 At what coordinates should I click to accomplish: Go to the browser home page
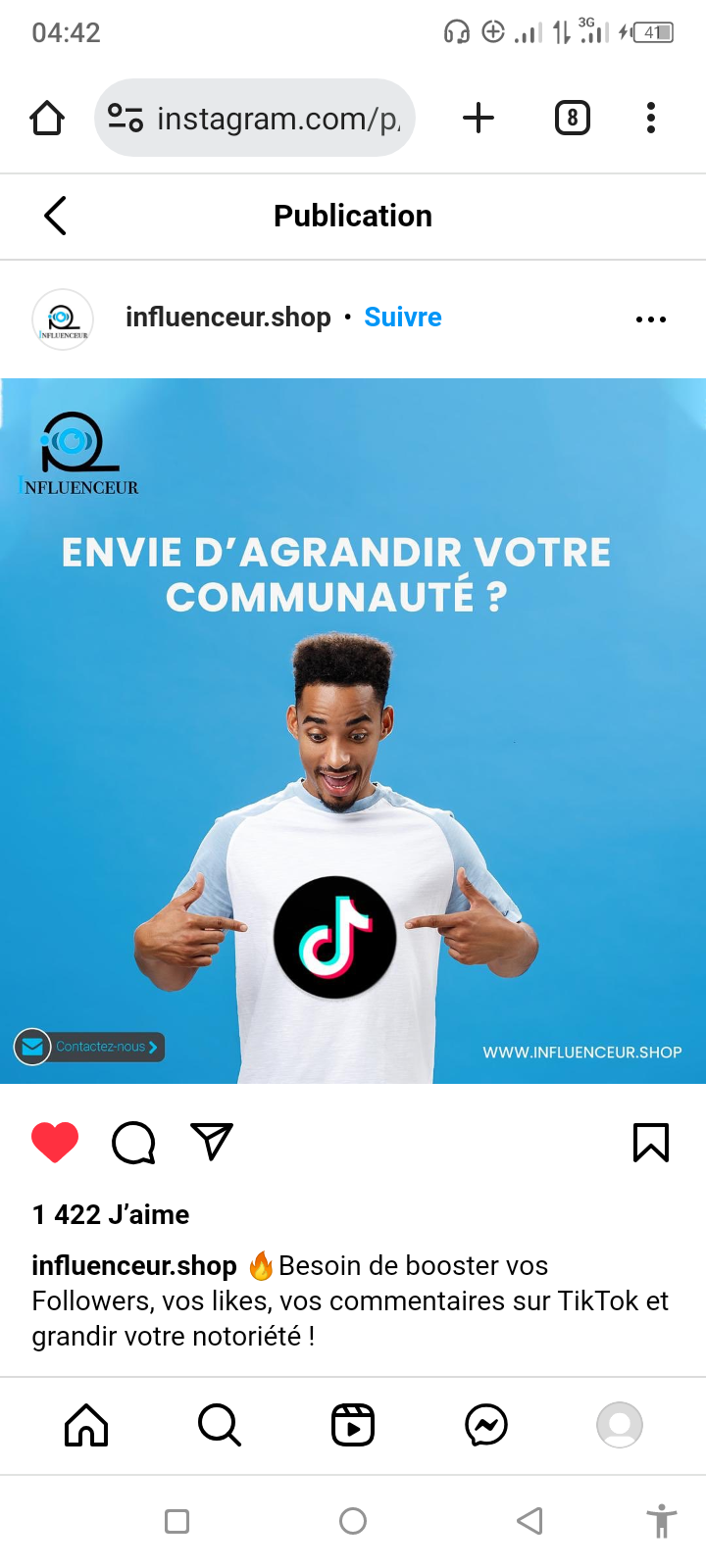(x=47, y=119)
